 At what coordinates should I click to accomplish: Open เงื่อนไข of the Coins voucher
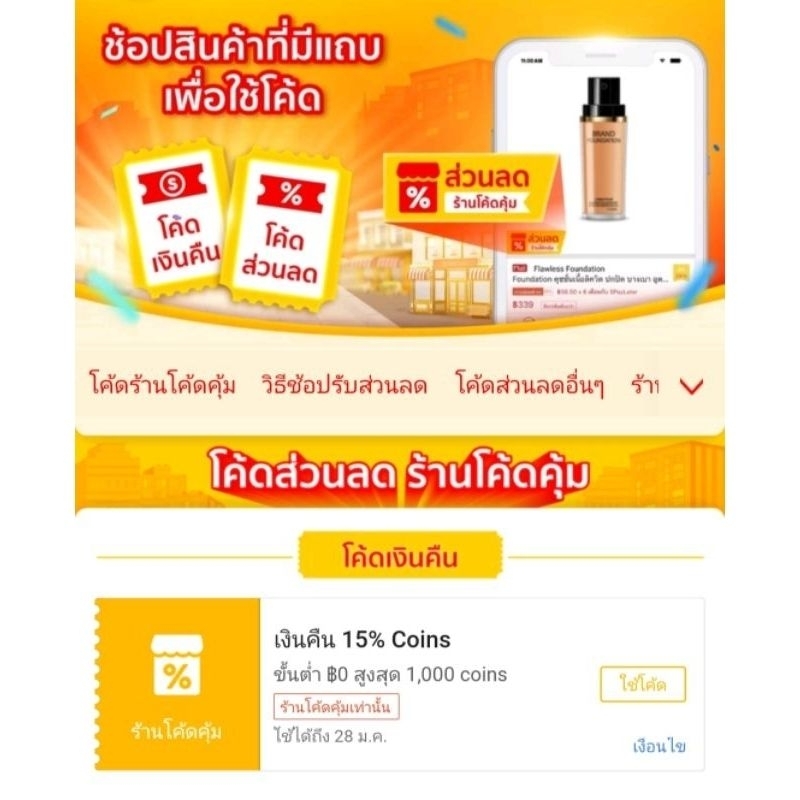659,746
